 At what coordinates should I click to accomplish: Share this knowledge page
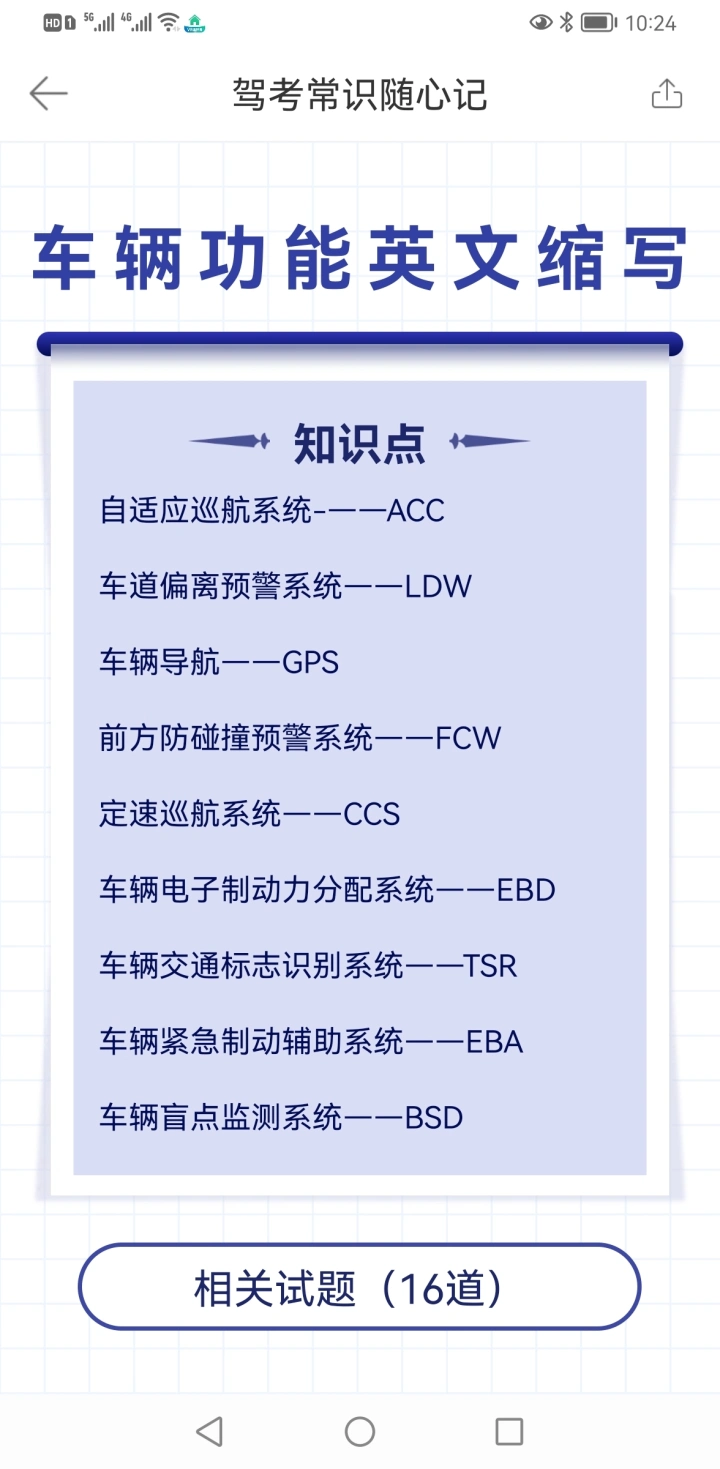coord(666,94)
